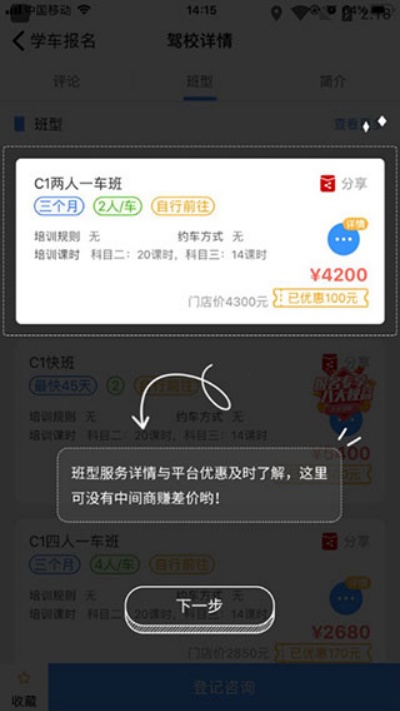This screenshot has height=711, width=400.
Task: Tap the 登记咨询 button
Action: pos(224,687)
